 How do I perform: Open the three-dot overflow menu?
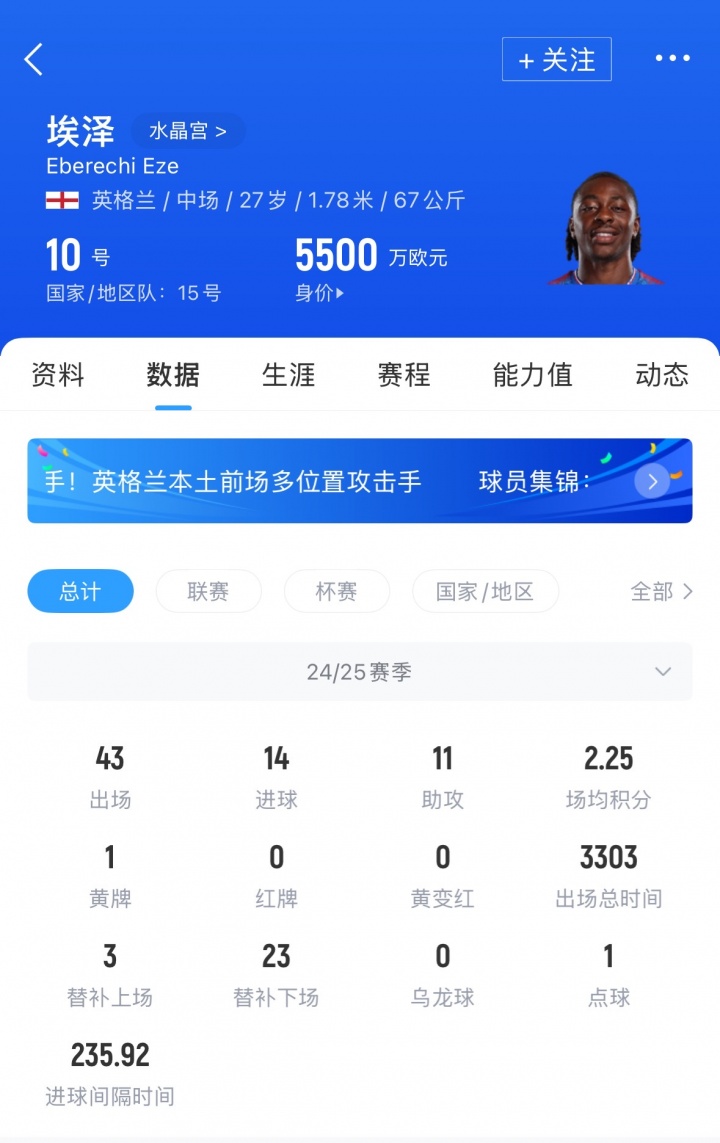(672, 59)
